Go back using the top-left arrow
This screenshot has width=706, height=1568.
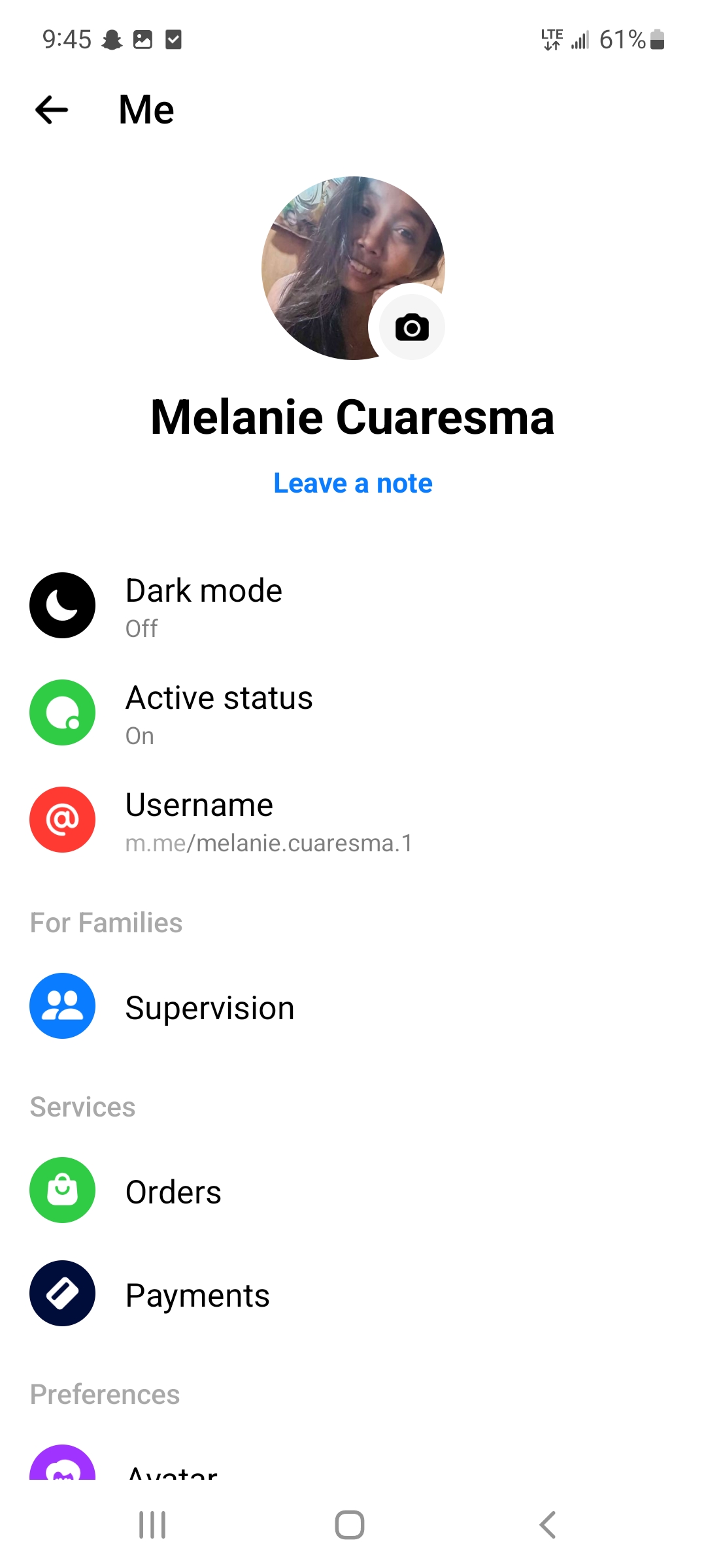[x=52, y=109]
